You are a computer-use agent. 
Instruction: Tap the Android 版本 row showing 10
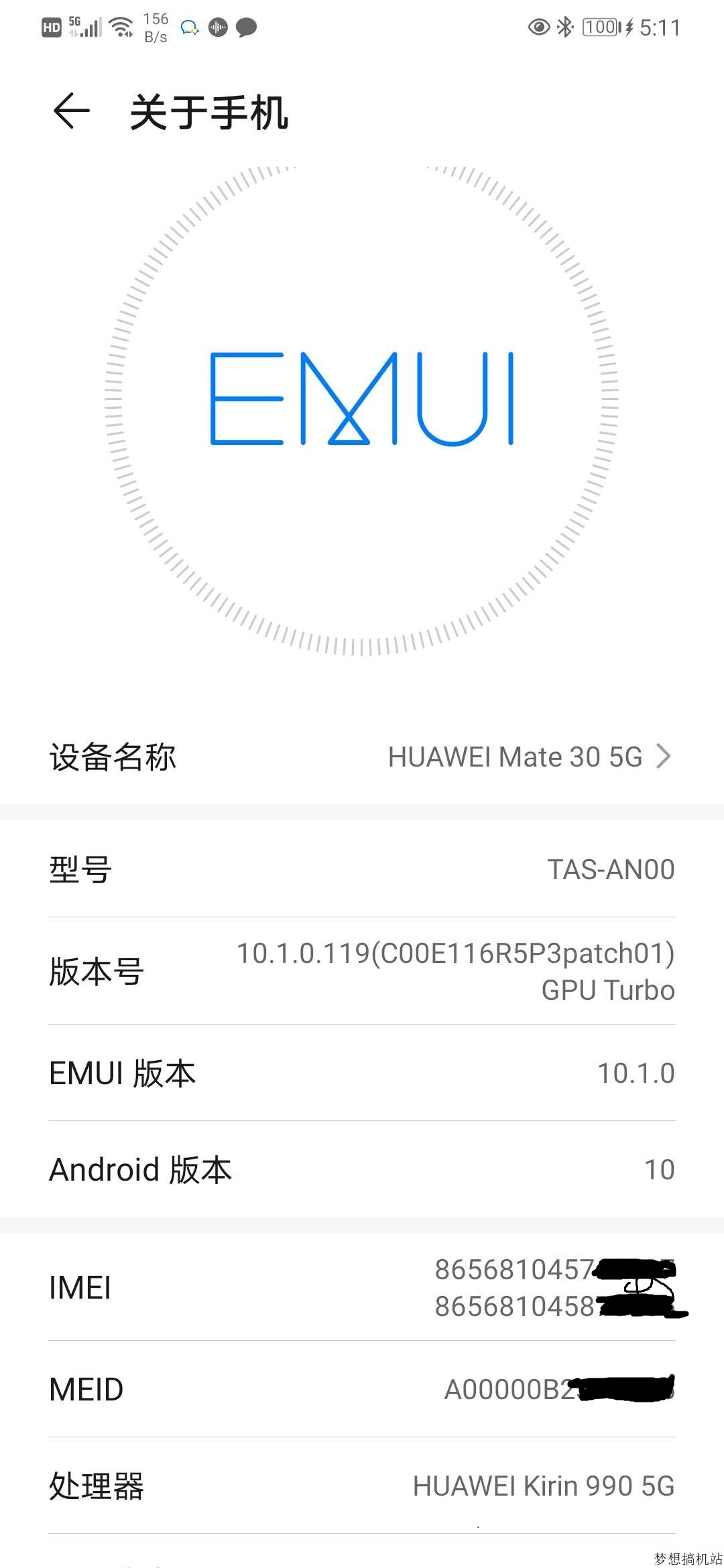(362, 1169)
